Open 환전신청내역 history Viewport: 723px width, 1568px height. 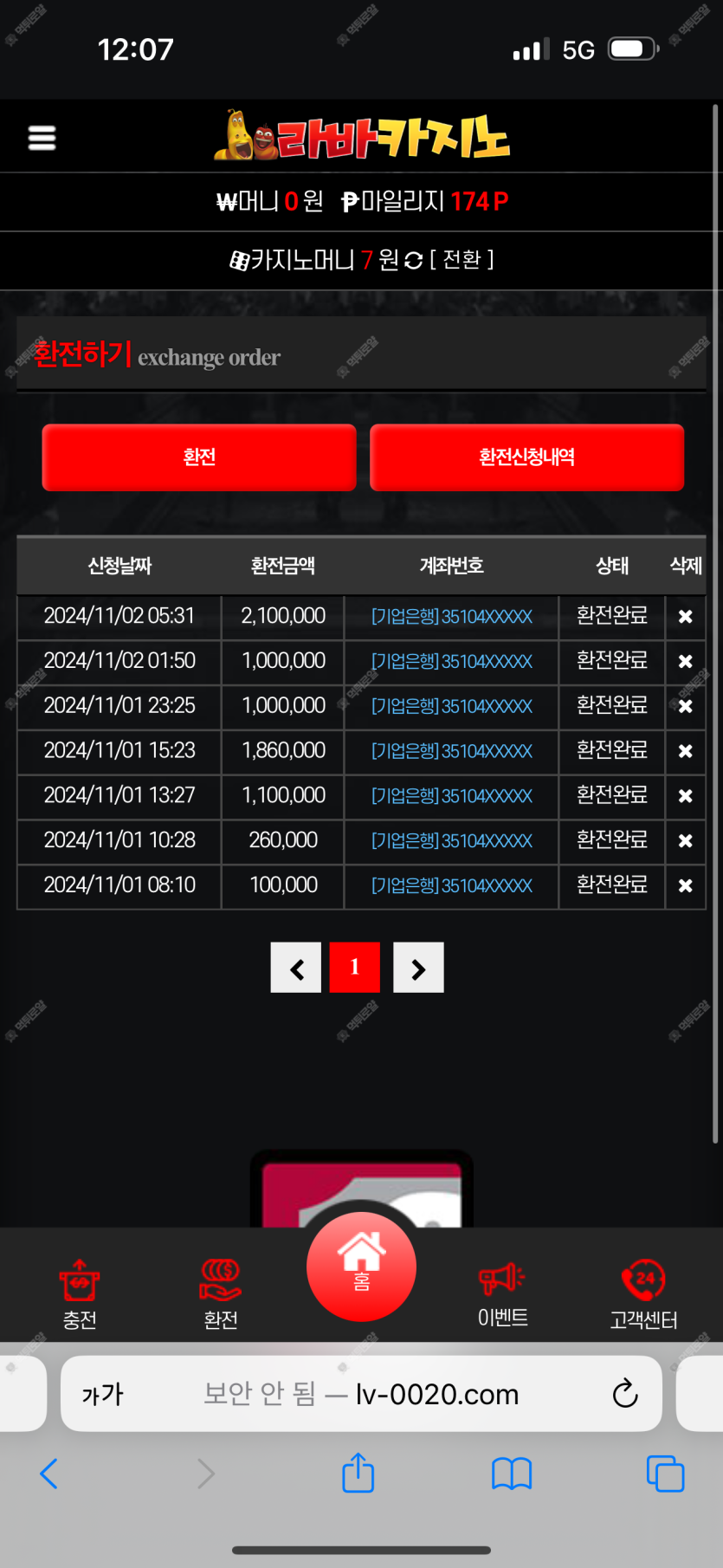[x=526, y=457]
